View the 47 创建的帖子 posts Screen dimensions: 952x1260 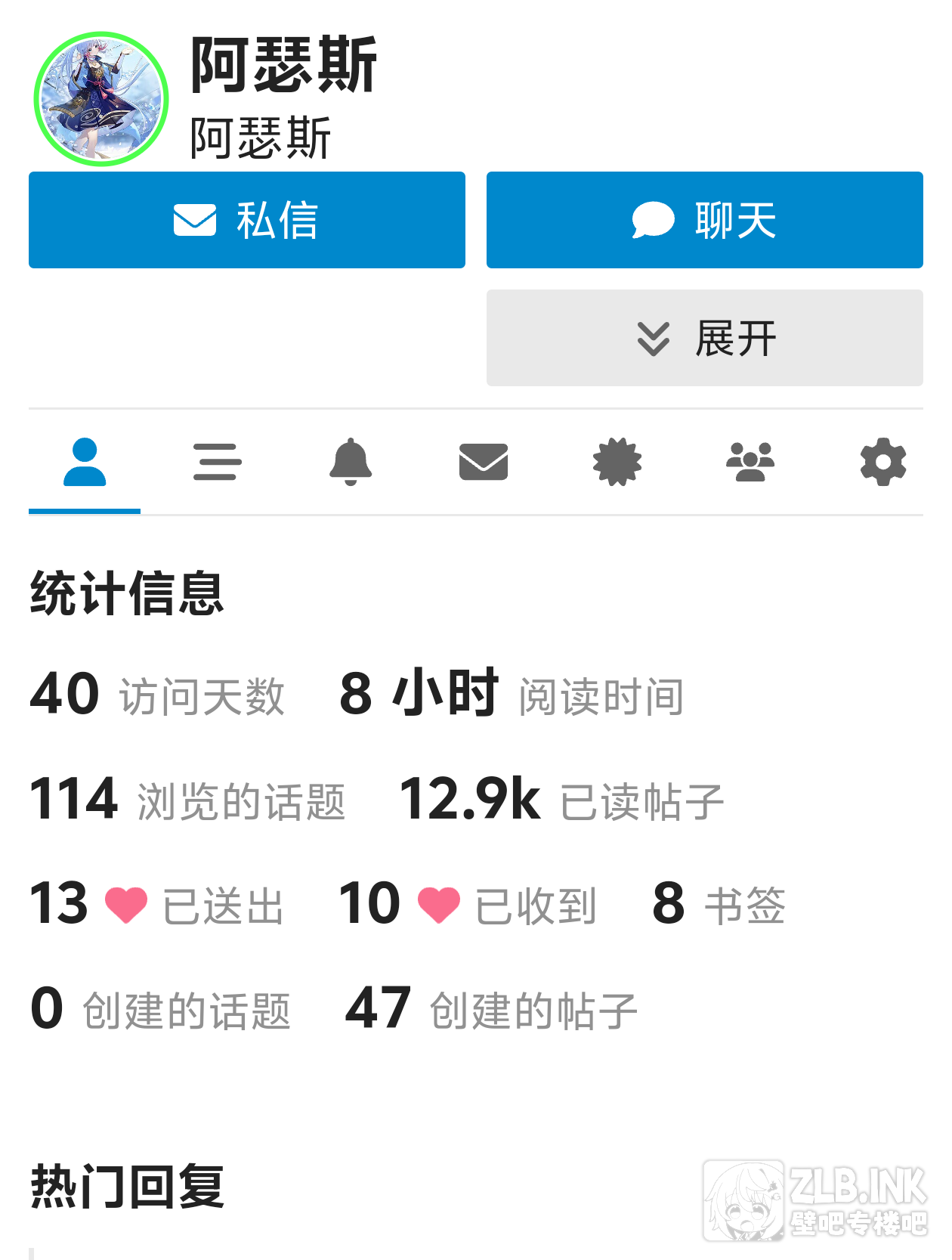(x=491, y=1009)
